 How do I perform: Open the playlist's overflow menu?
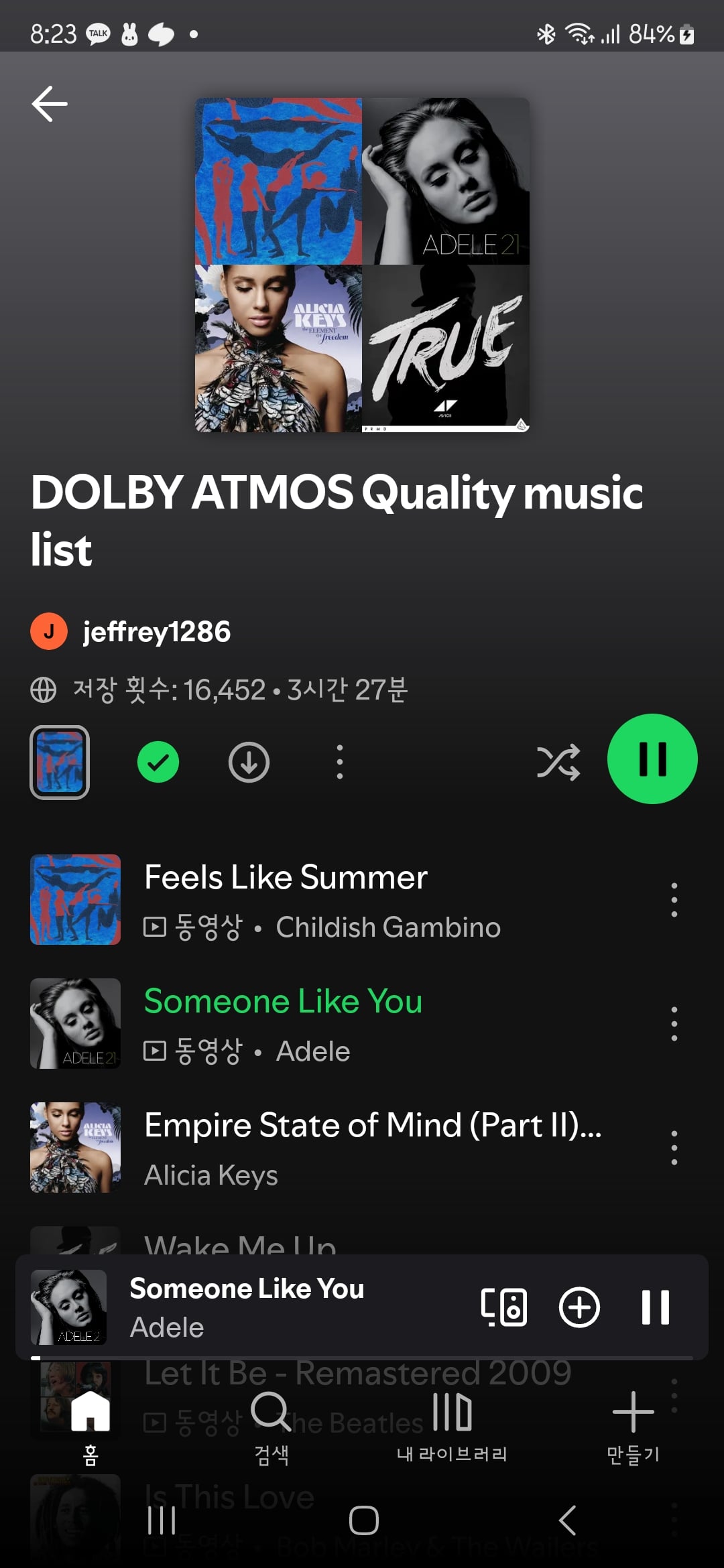(340, 762)
